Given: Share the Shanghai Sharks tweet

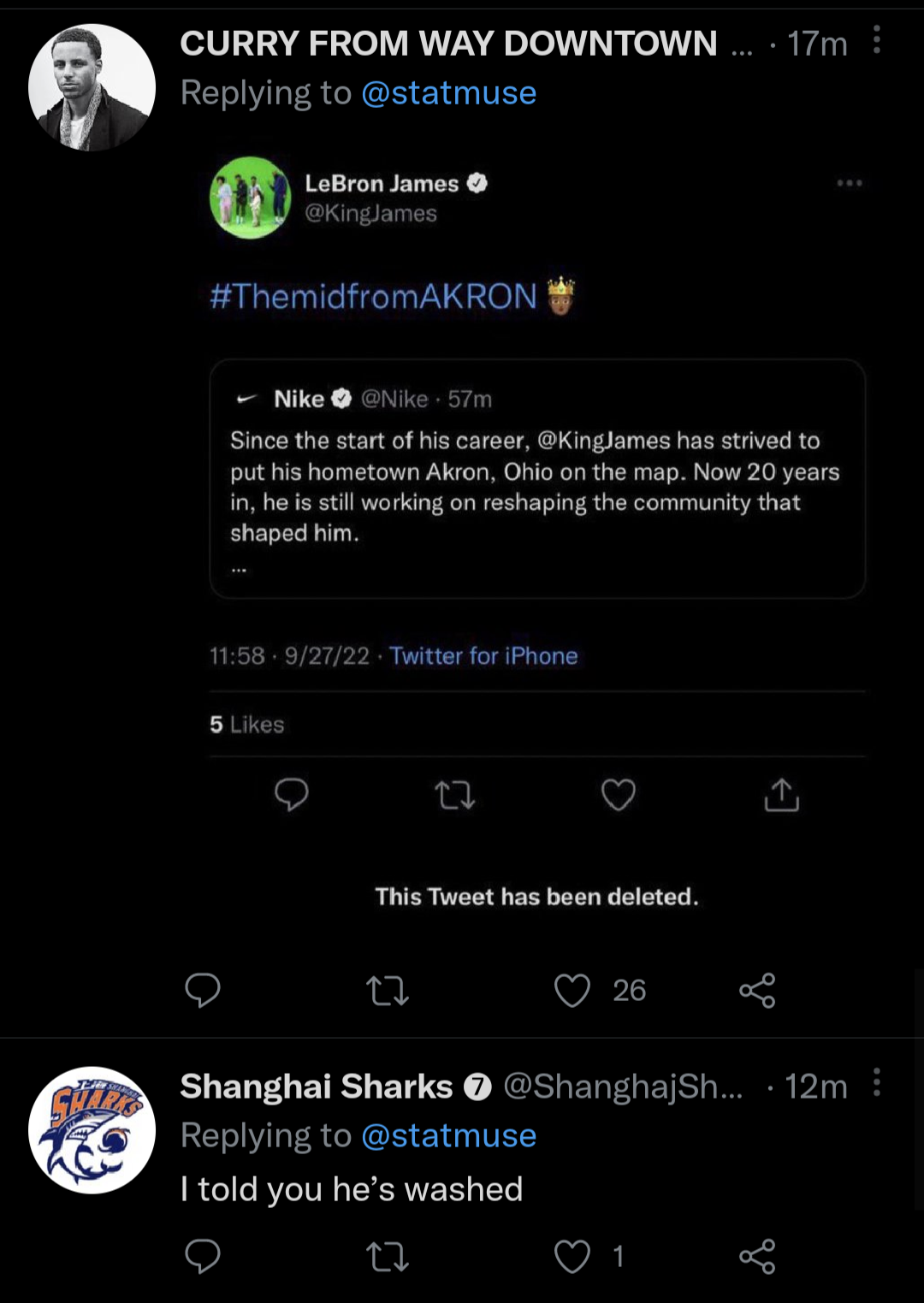Looking at the screenshot, I should coord(757,1257).
